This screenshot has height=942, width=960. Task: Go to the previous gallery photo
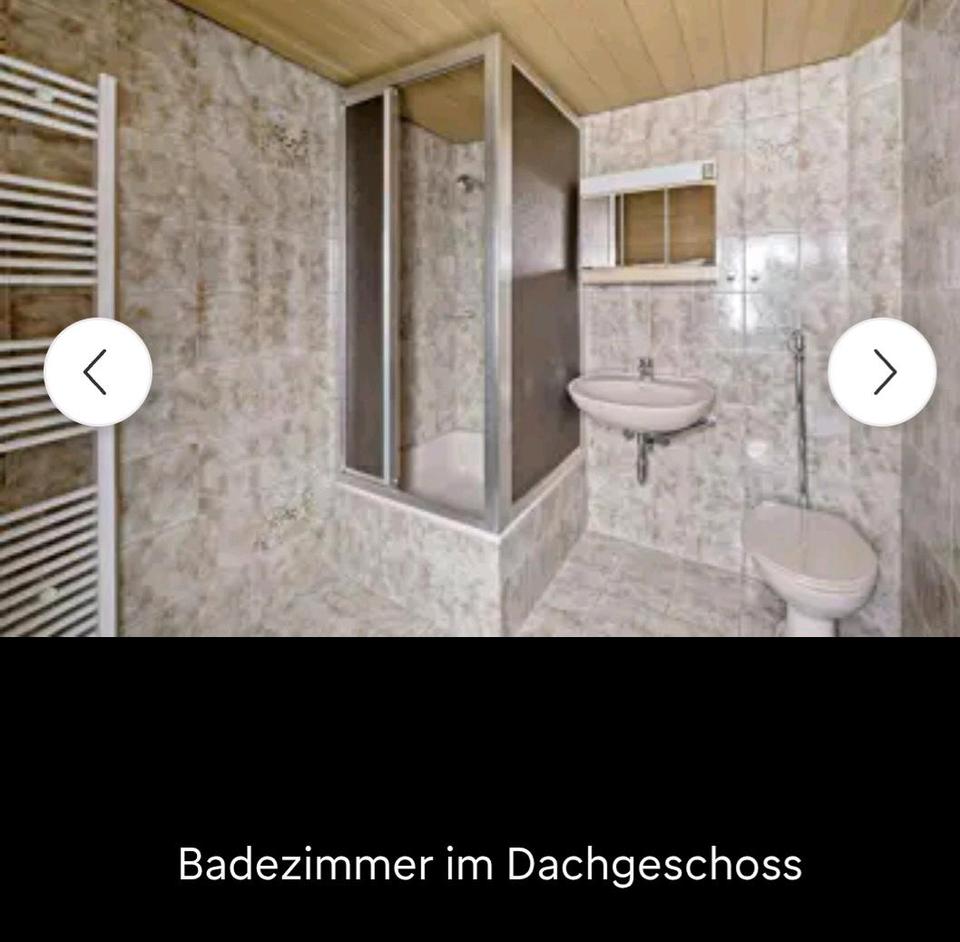point(98,372)
